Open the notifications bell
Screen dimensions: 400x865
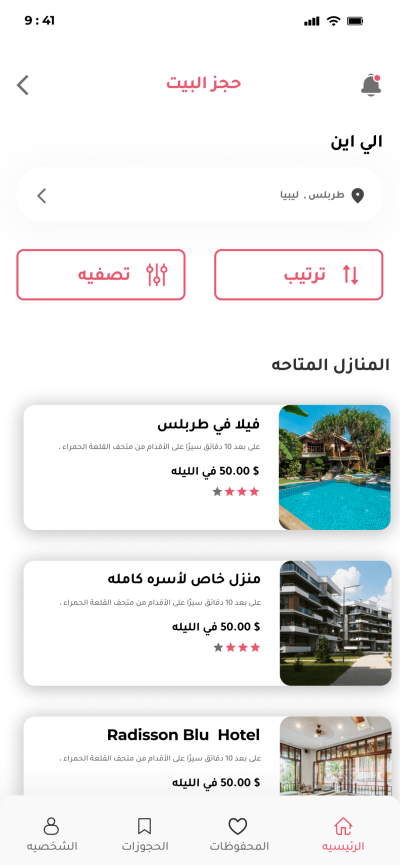(x=371, y=85)
